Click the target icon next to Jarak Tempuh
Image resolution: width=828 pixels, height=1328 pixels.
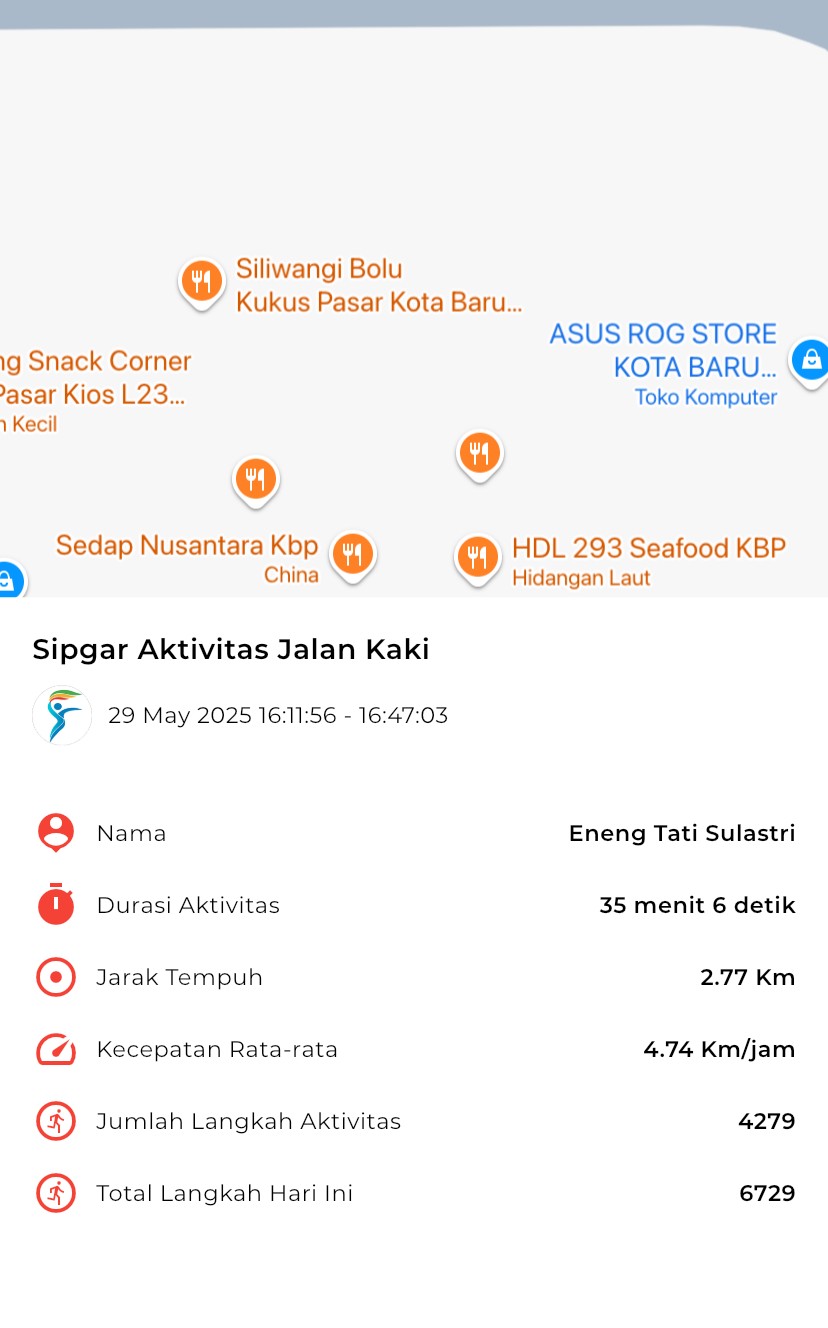coord(56,976)
